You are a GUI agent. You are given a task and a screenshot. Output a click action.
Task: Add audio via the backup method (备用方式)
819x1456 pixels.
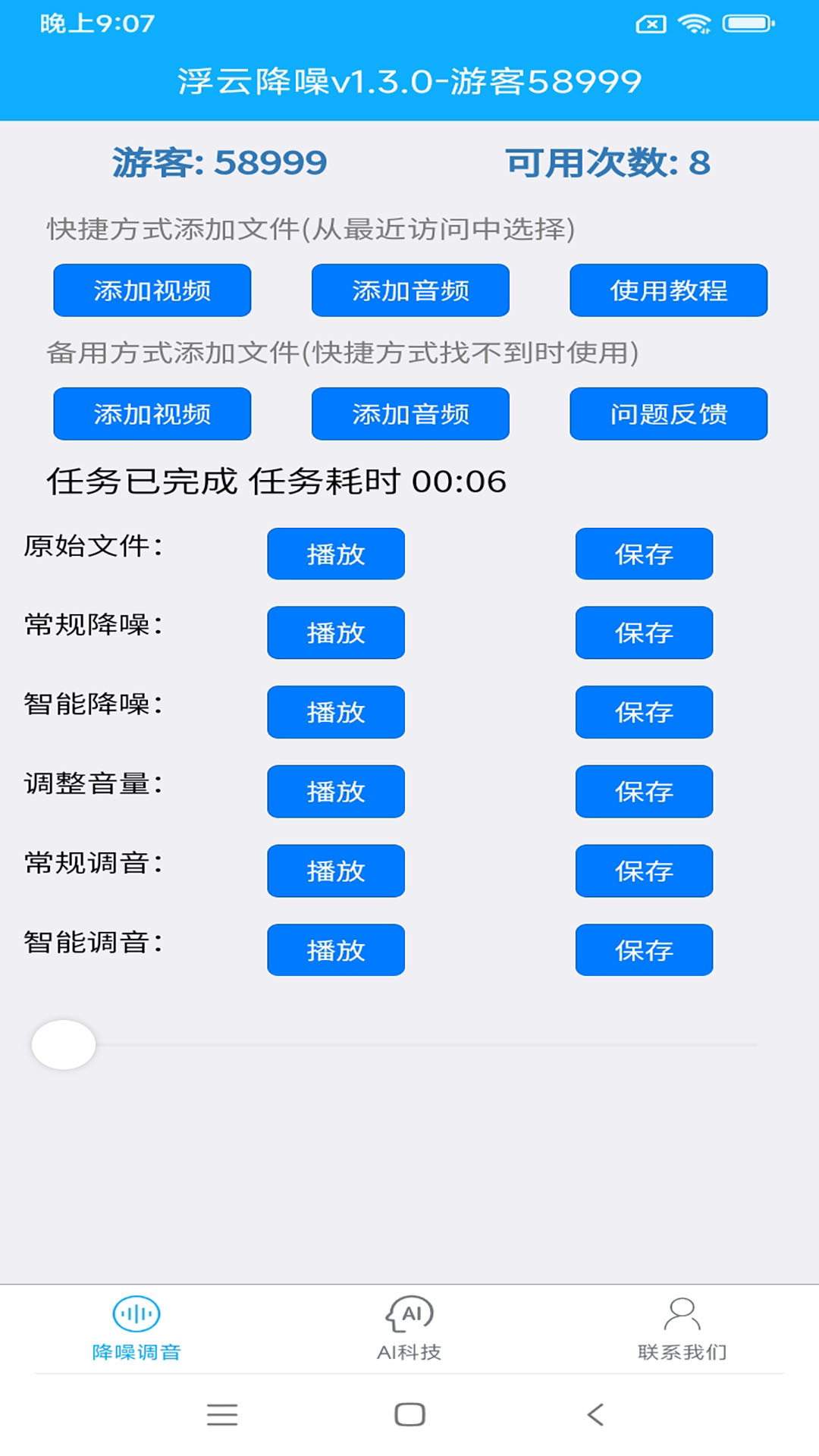[x=410, y=414]
